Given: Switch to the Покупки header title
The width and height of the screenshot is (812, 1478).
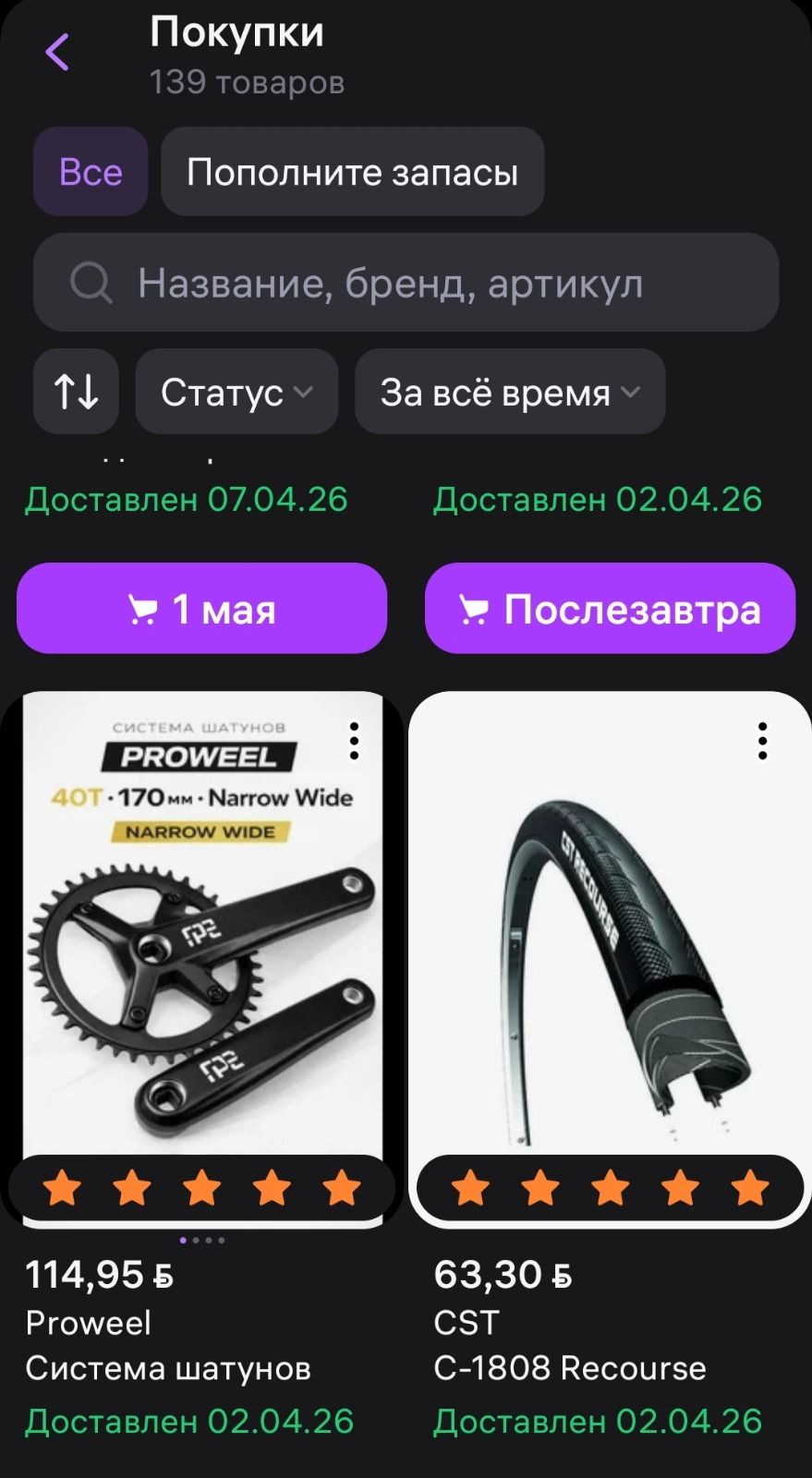Looking at the screenshot, I should pyautogui.click(x=238, y=31).
